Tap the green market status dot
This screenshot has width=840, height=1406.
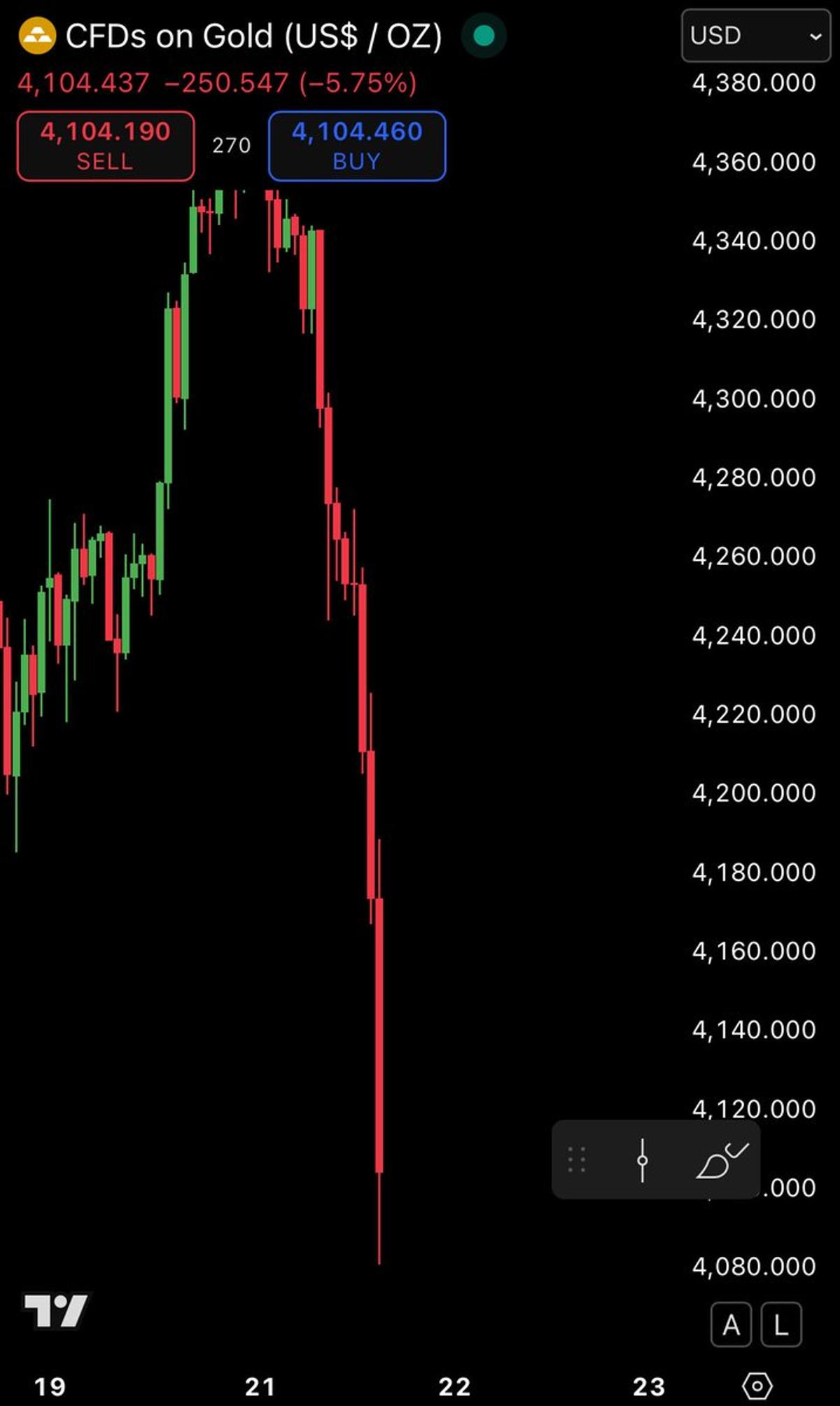point(484,35)
